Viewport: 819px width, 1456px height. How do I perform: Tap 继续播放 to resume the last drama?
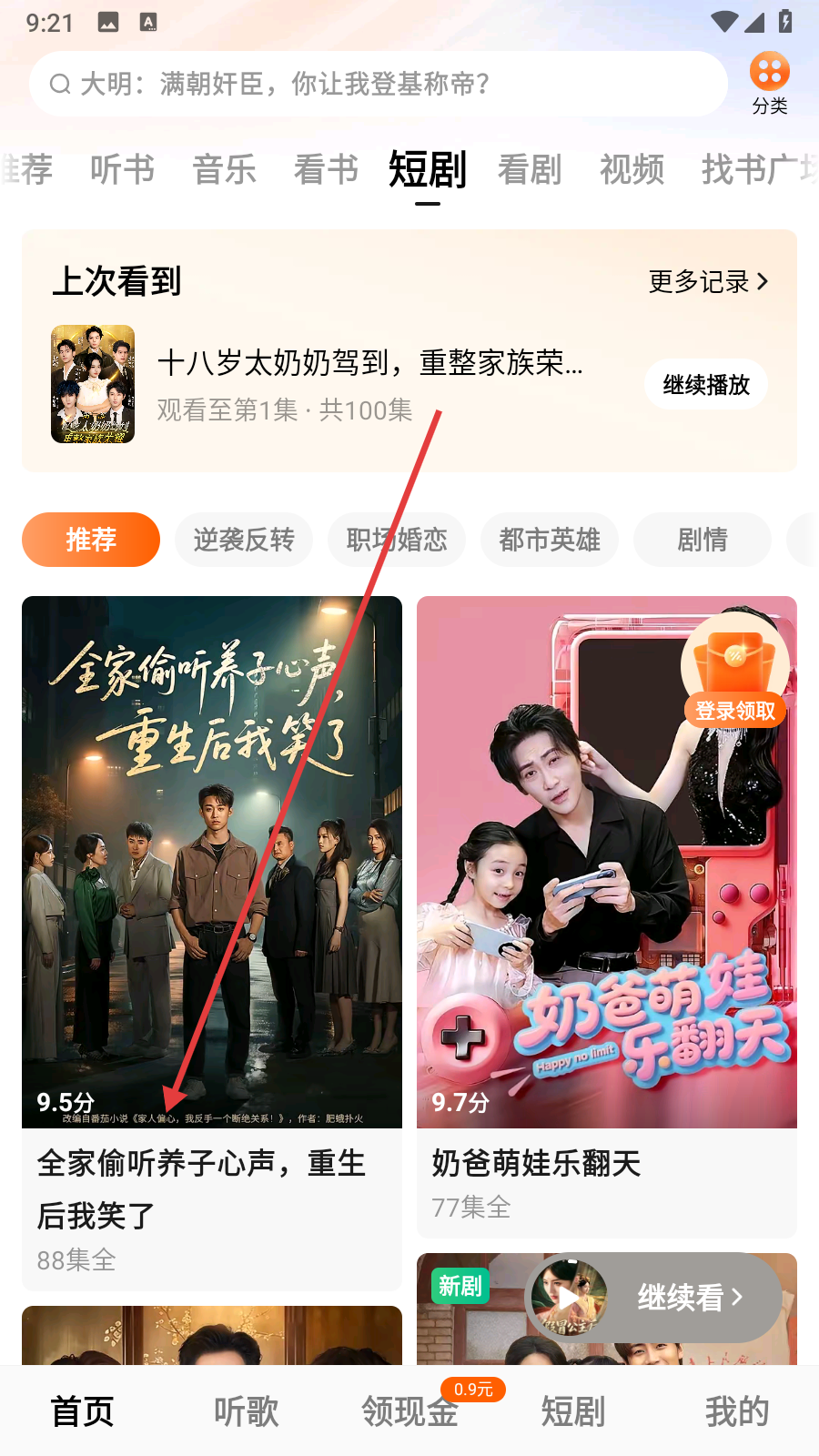point(706,385)
